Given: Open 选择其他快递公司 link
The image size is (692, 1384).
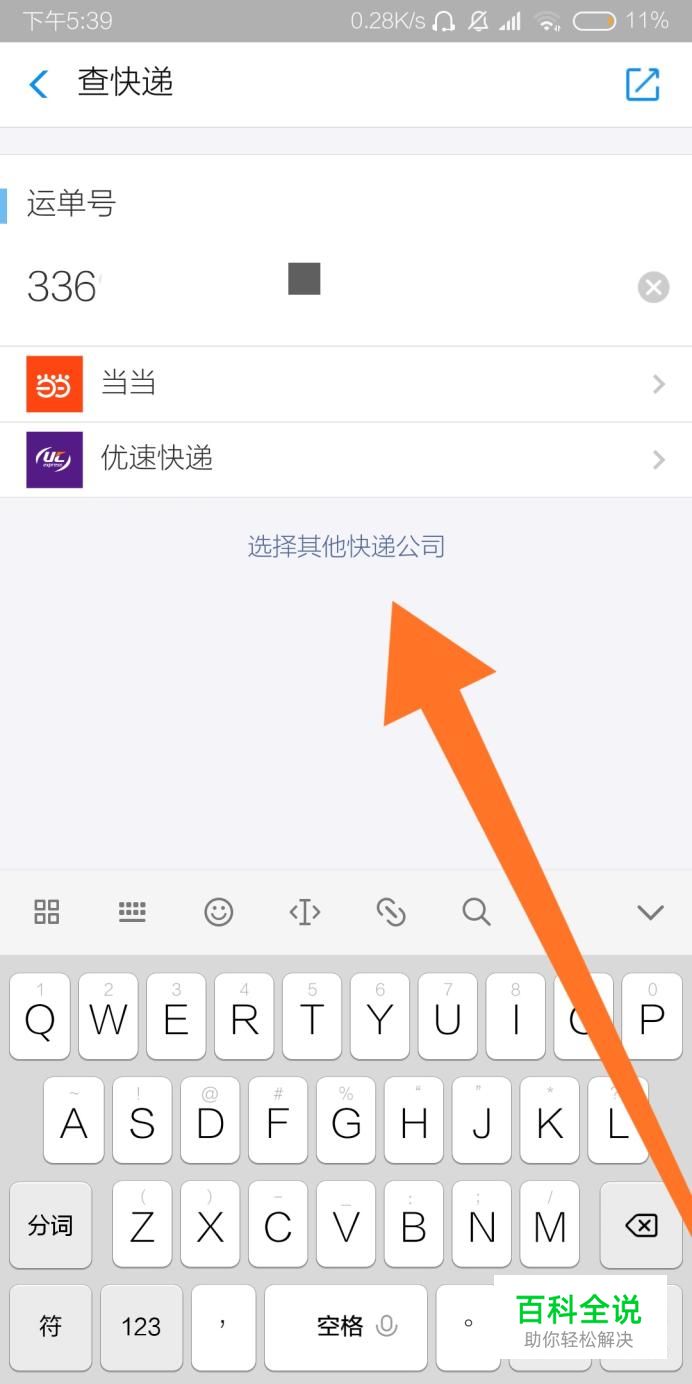Looking at the screenshot, I should click(346, 546).
